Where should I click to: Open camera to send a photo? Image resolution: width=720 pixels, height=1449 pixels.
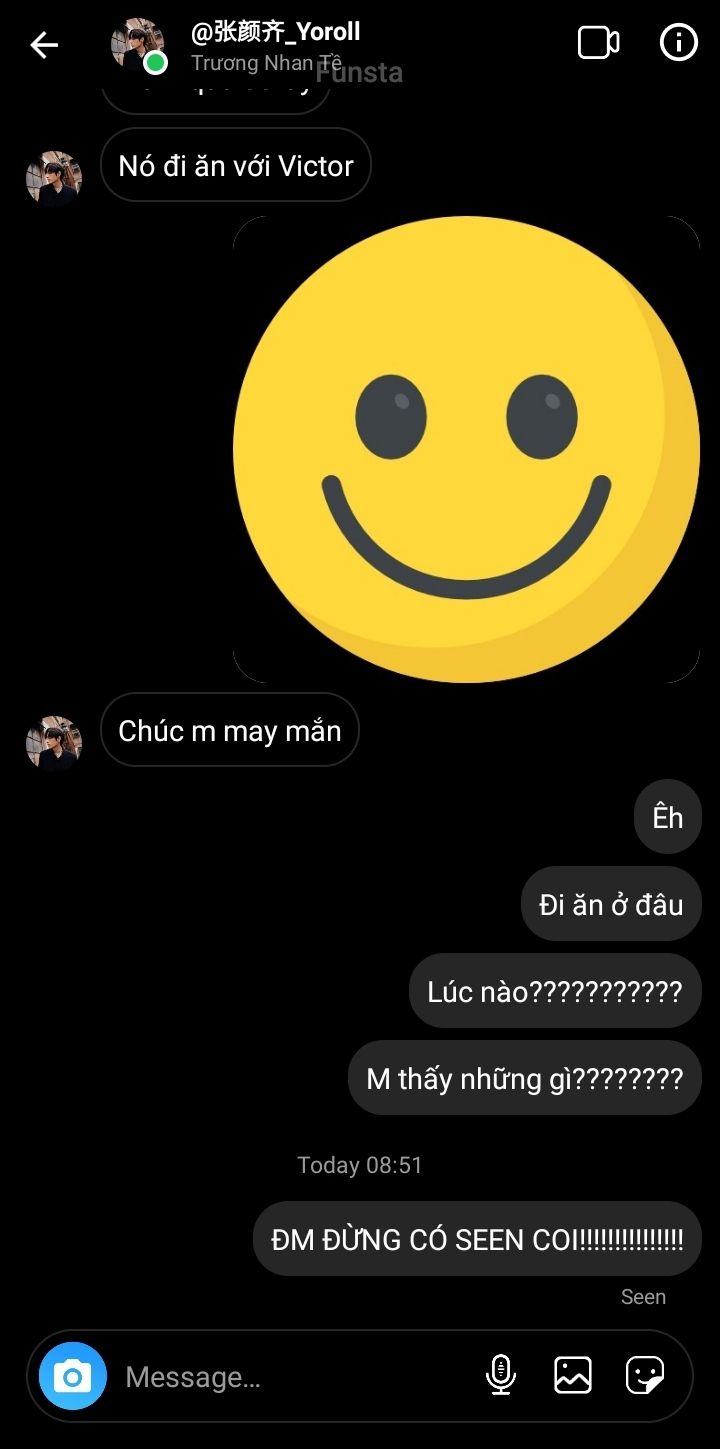(x=73, y=1376)
